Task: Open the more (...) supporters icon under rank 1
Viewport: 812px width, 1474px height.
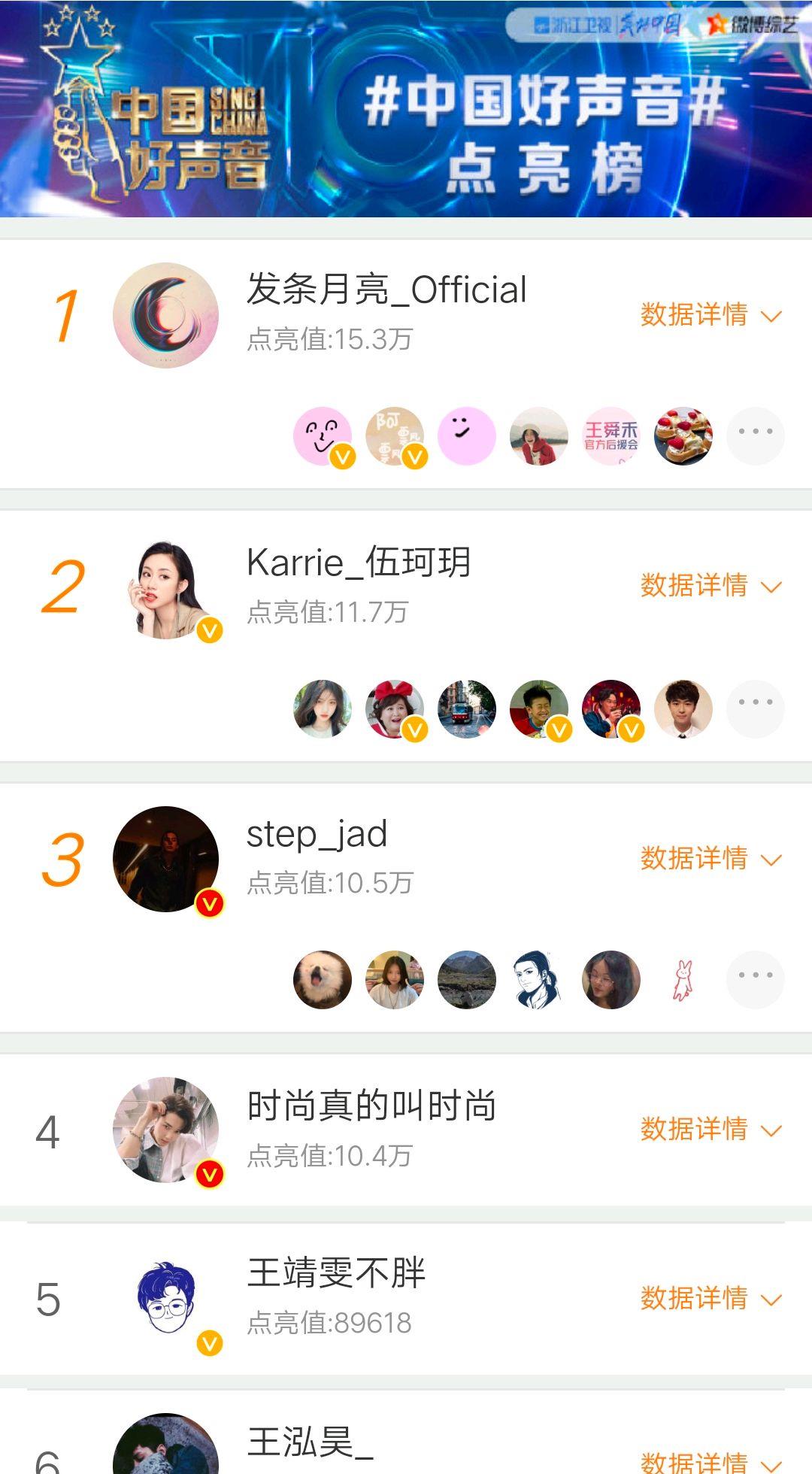Action: coord(756,436)
